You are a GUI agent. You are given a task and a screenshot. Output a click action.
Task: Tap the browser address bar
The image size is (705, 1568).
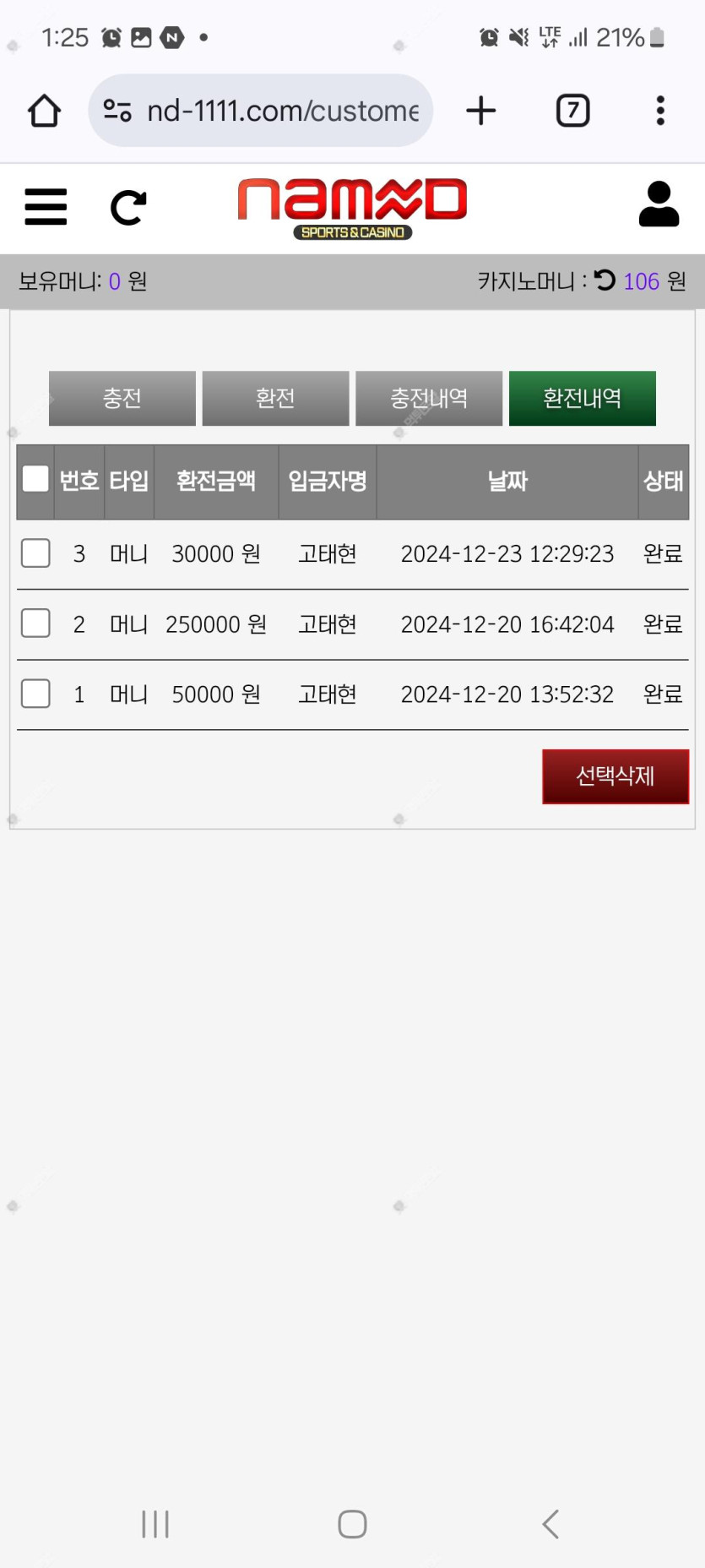coord(261,111)
